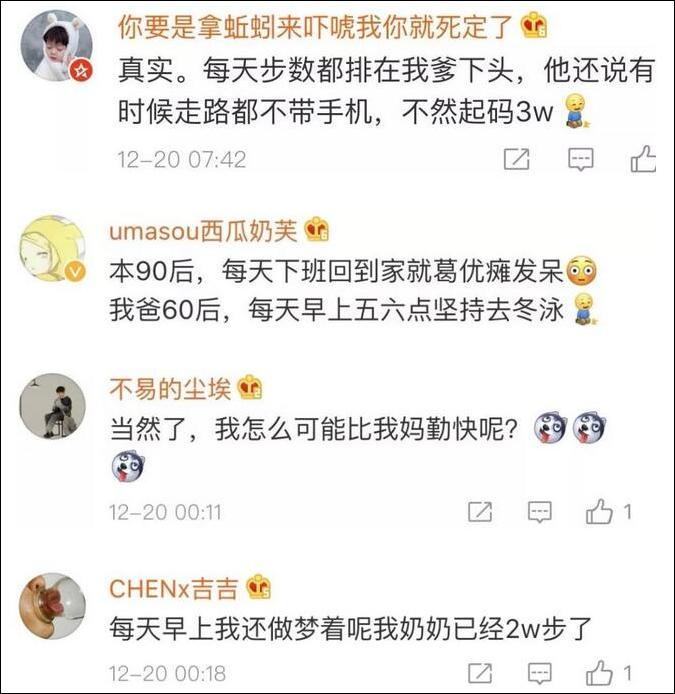
Task: Repost 不易的尘埃's comment
Action: tap(481, 512)
